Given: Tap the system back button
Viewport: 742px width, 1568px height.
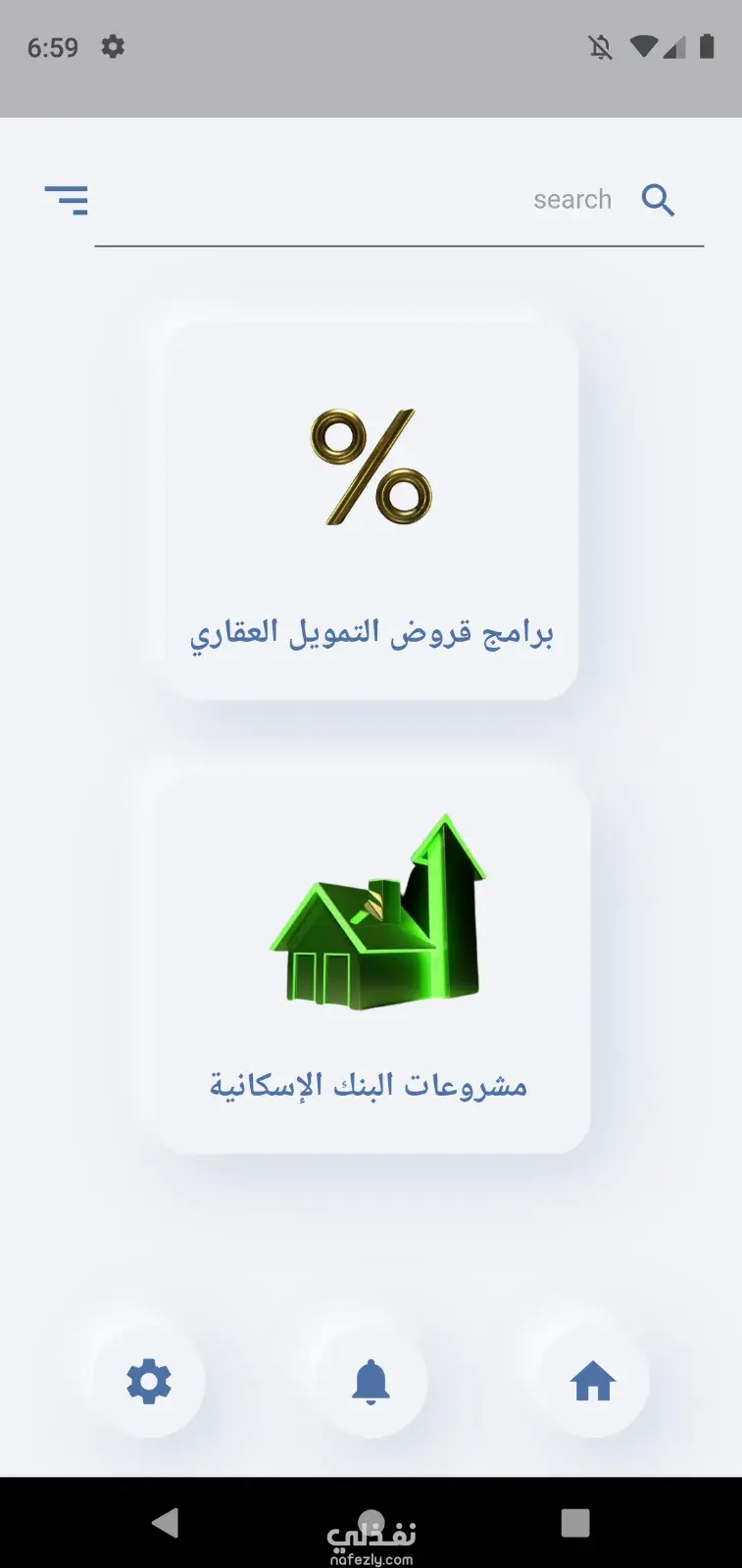Looking at the screenshot, I should point(166,1522).
